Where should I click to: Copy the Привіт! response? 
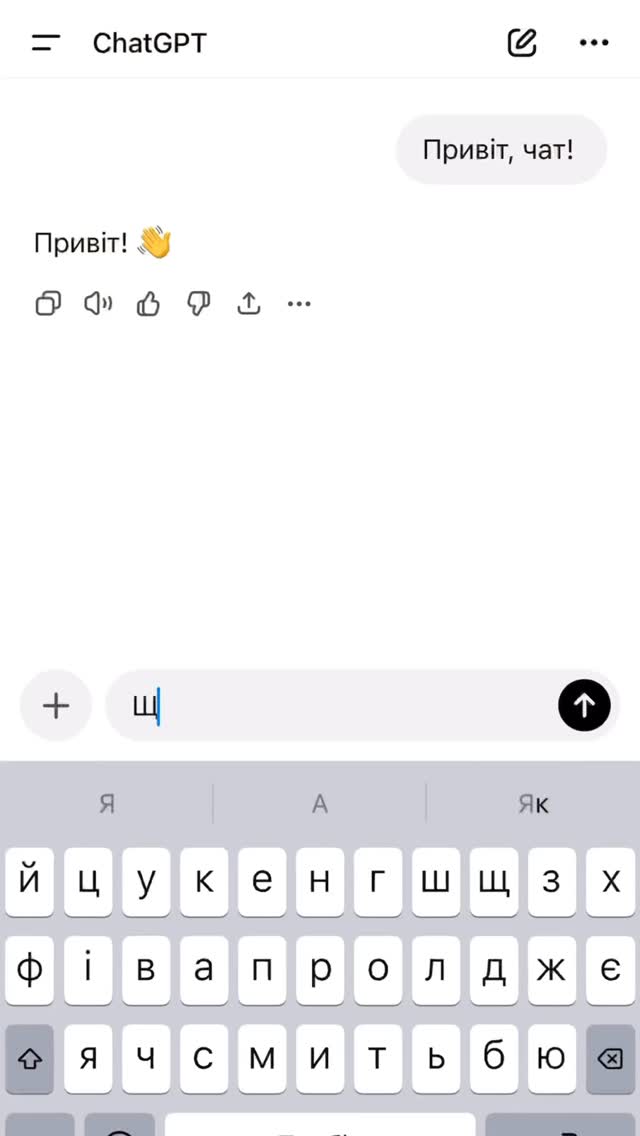click(x=48, y=304)
